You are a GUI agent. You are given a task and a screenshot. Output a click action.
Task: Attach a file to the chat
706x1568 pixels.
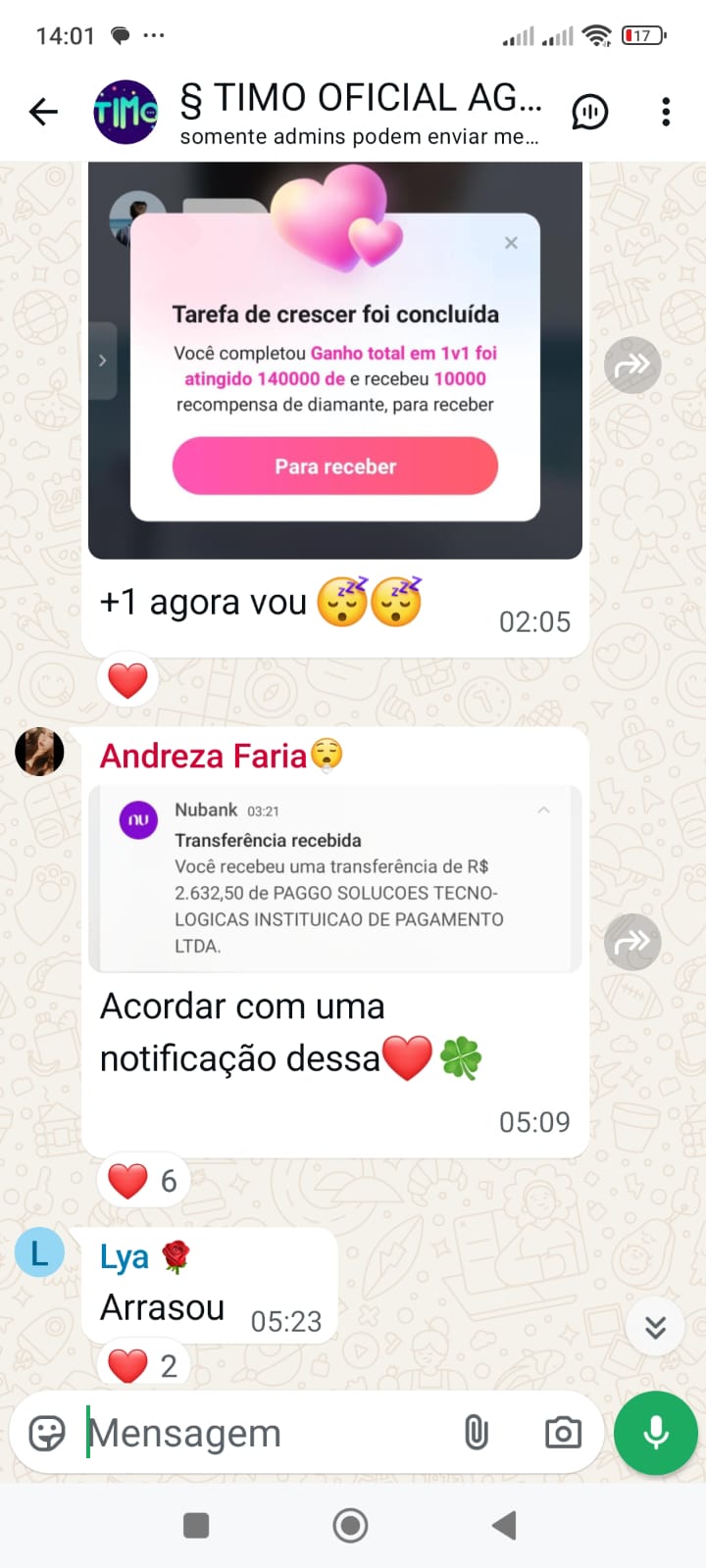(x=477, y=1433)
